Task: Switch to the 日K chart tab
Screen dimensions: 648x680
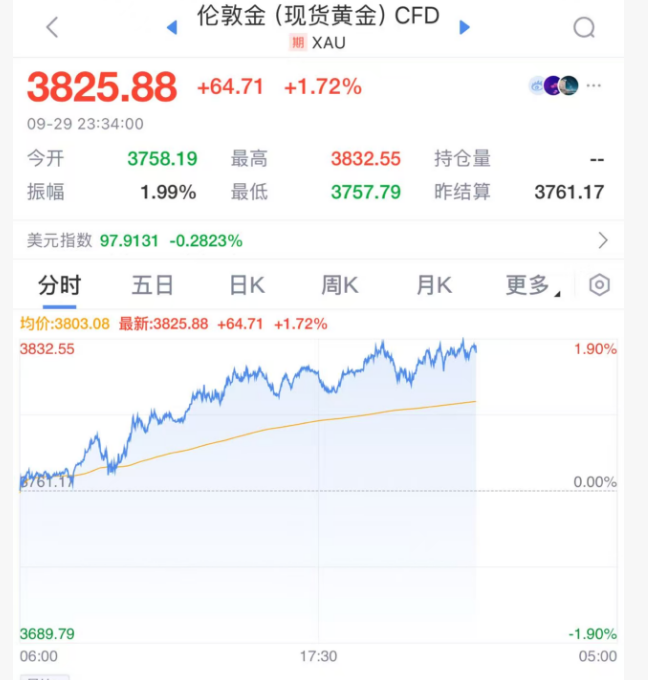Action: tap(247, 285)
